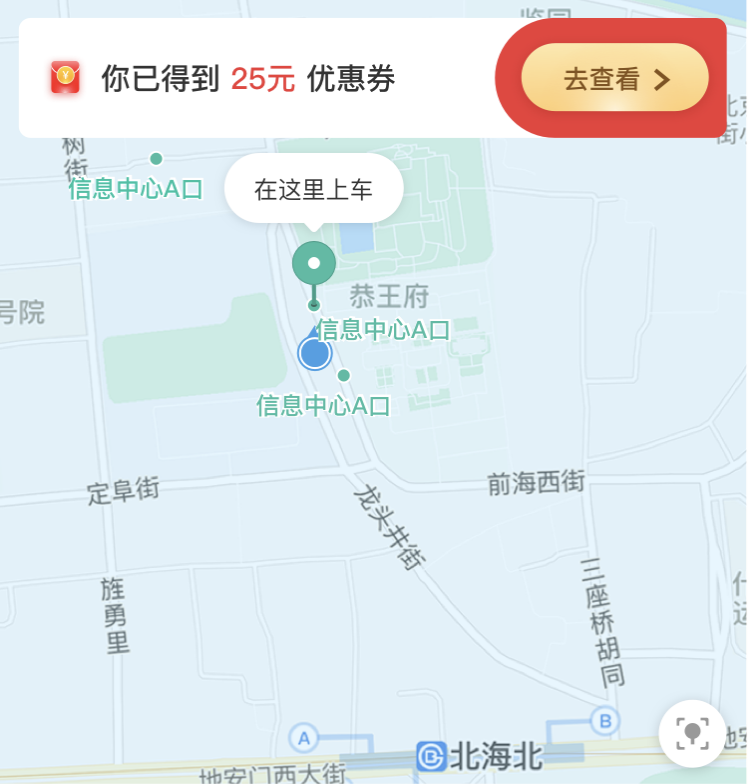Recenter the map on my current location
The height and width of the screenshot is (784, 748).
coord(692,733)
